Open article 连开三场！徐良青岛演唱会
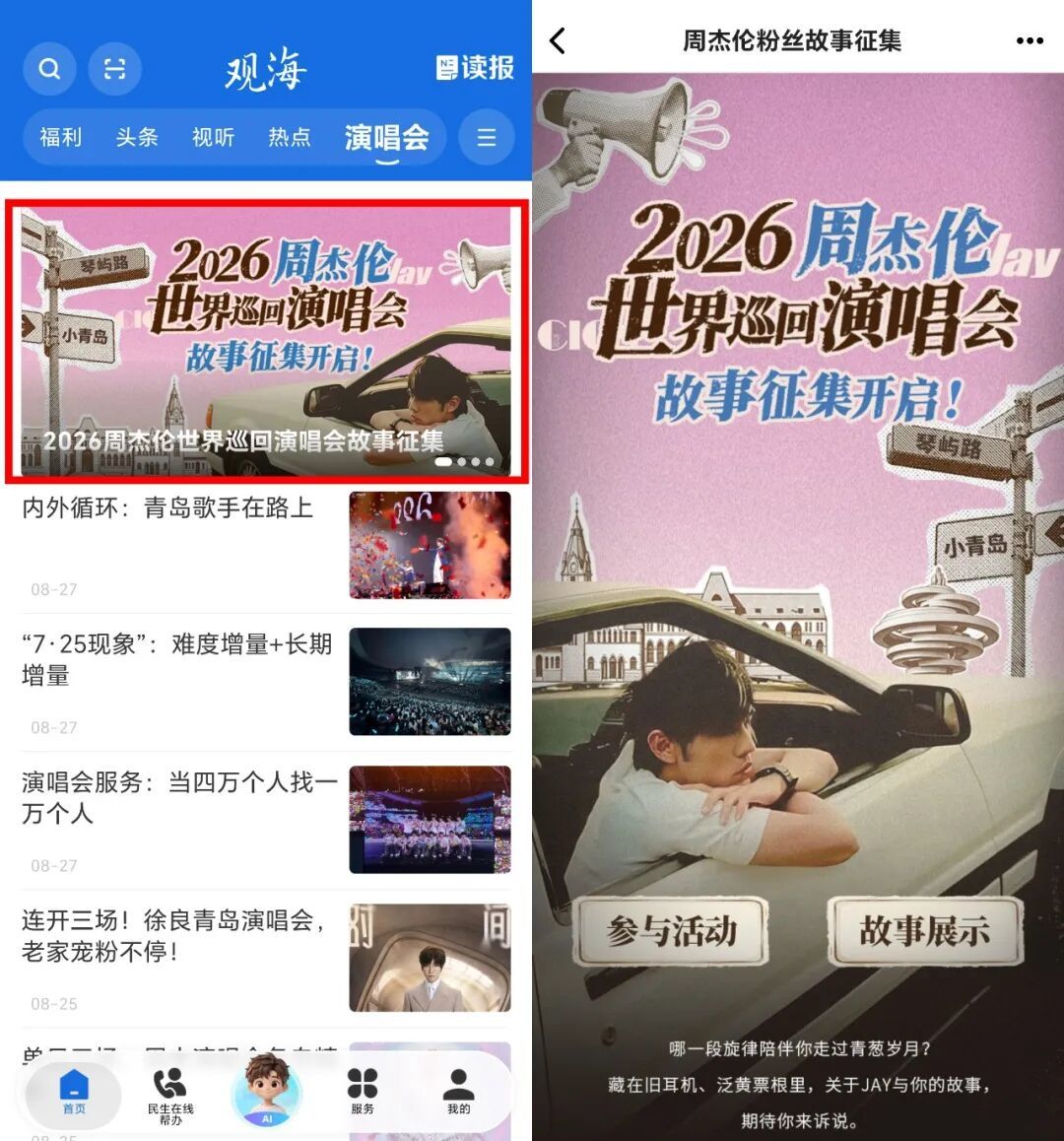This screenshot has height=1141, width=1064. (x=266, y=958)
